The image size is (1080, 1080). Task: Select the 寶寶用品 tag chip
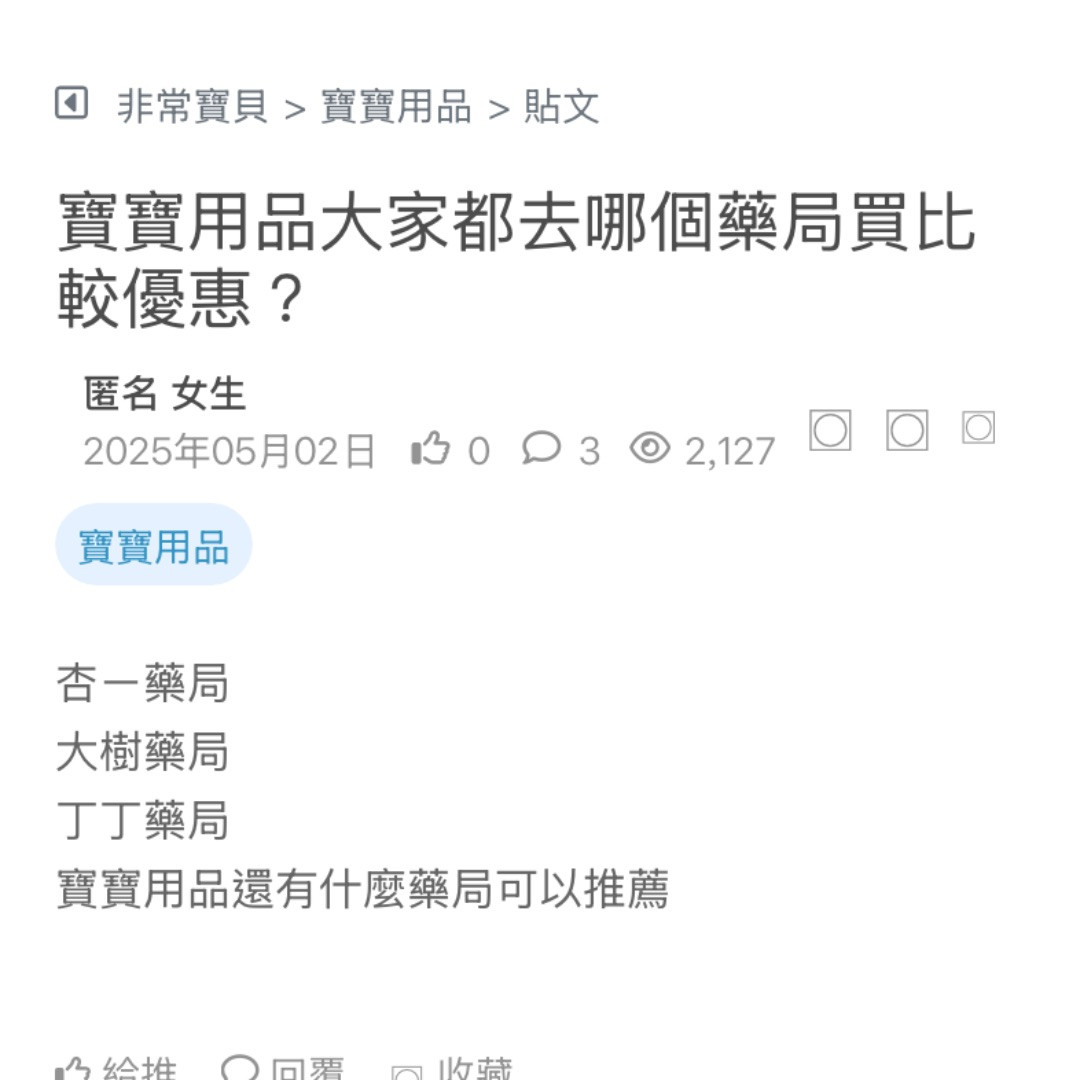click(153, 545)
